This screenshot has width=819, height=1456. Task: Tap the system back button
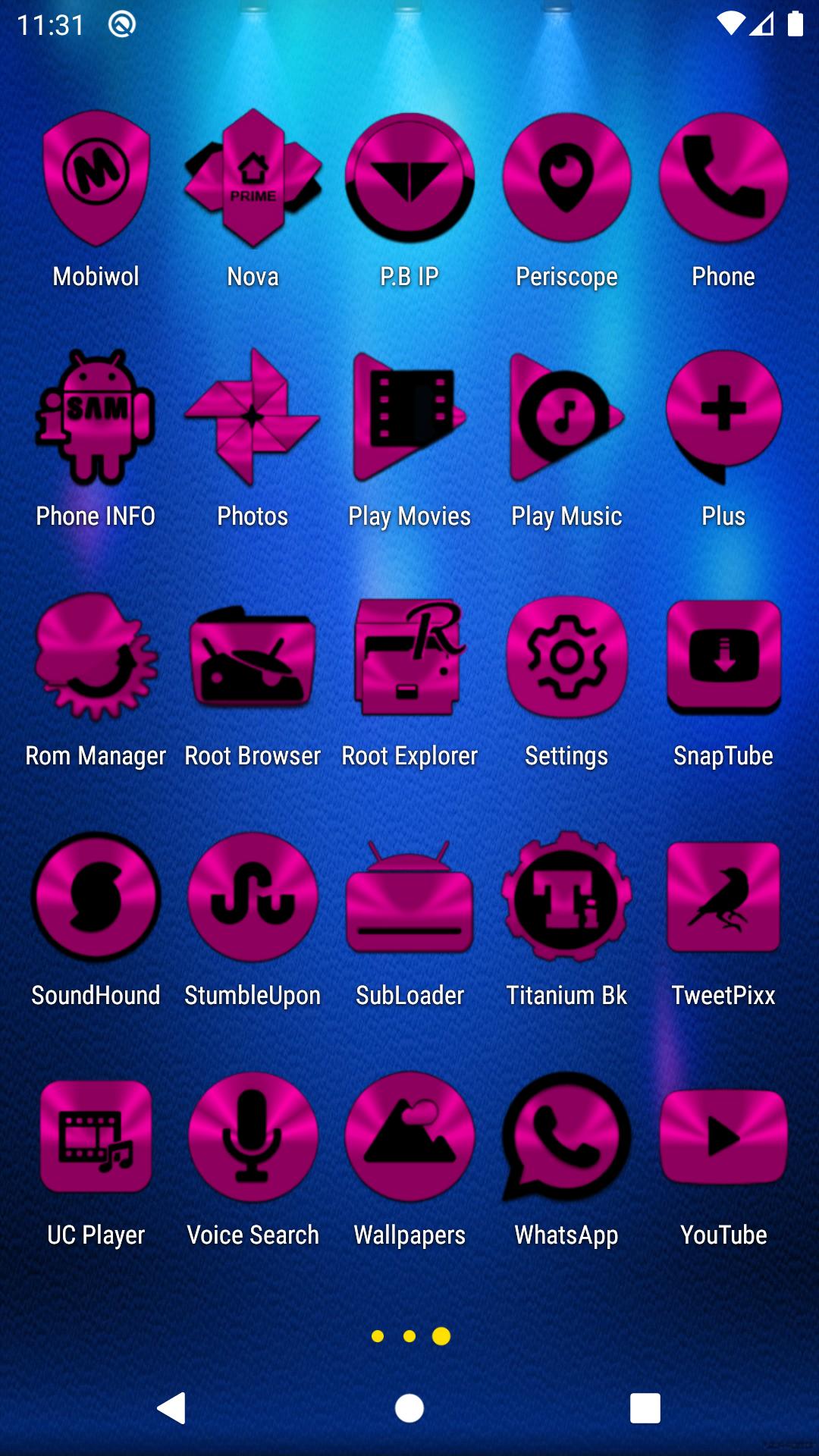pos(171,1408)
